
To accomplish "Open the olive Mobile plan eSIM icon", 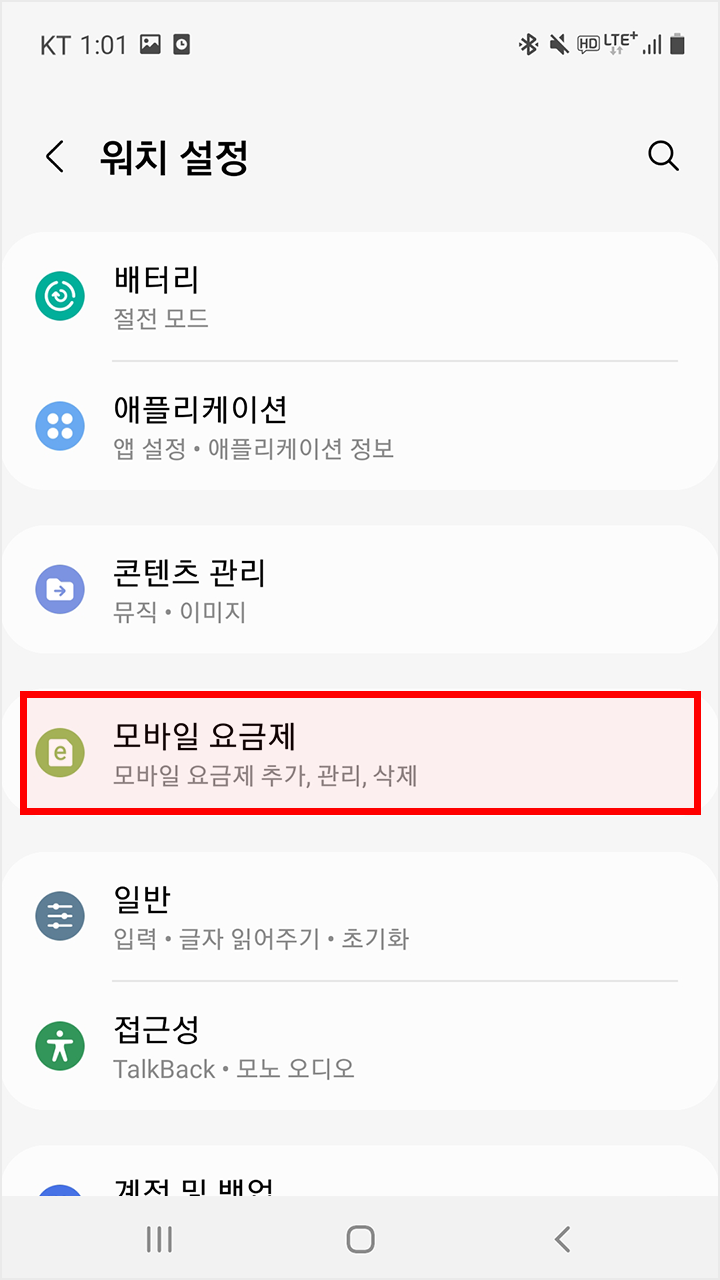I will pos(60,751).
